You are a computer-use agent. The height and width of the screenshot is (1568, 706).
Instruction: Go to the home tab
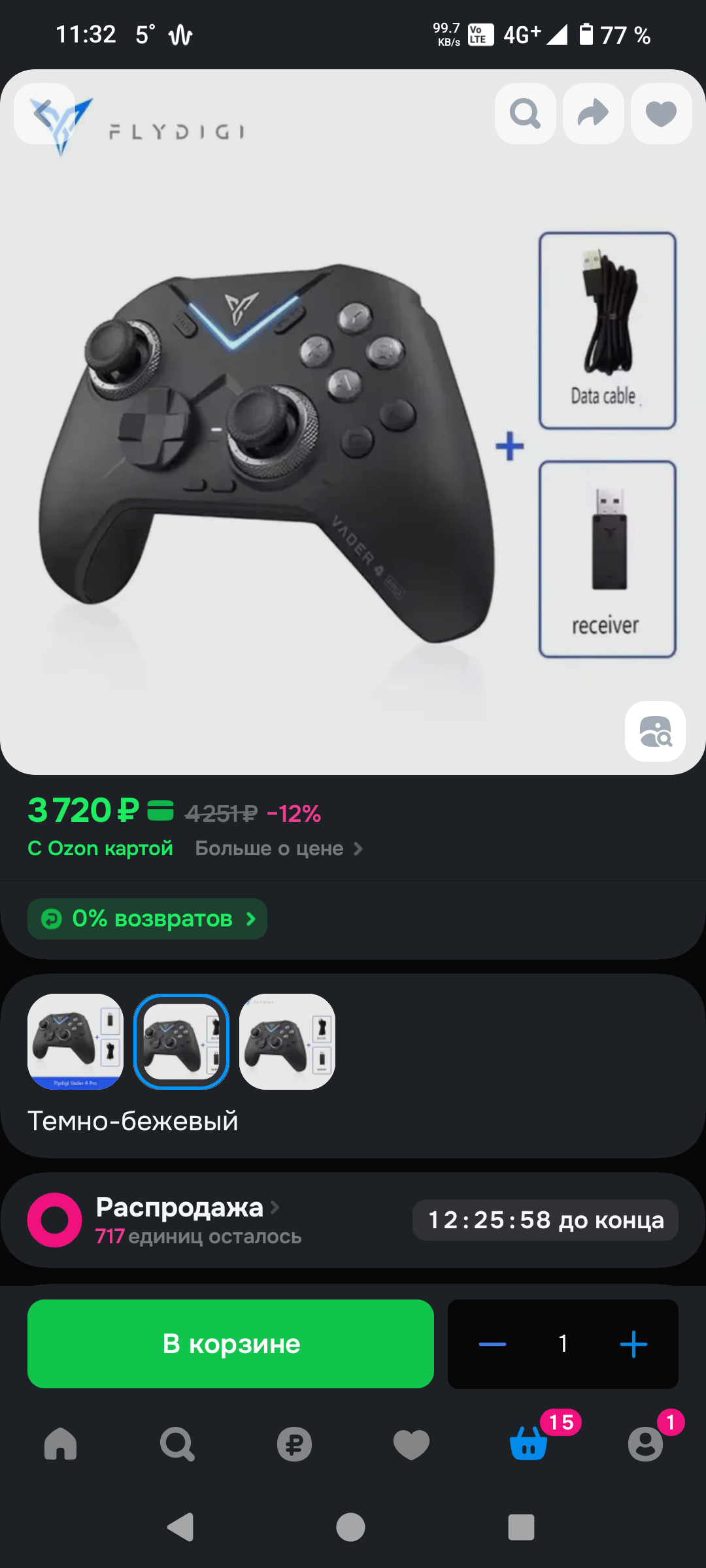pos(60,1444)
